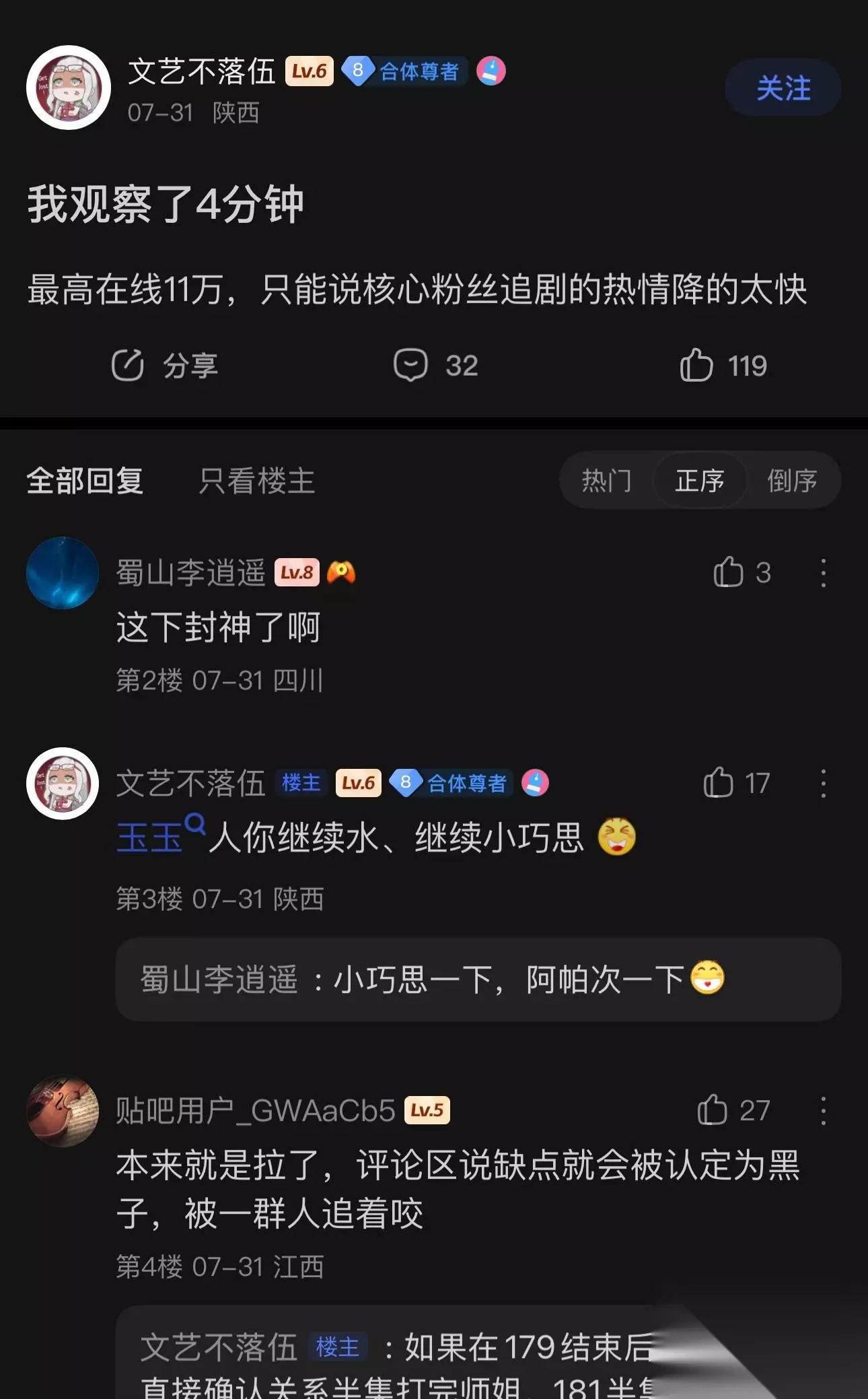Open the post author's avatar at the top
Image resolution: width=868 pixels, height=1399 pixels.
pyautogui.click(x=69, y=88)
